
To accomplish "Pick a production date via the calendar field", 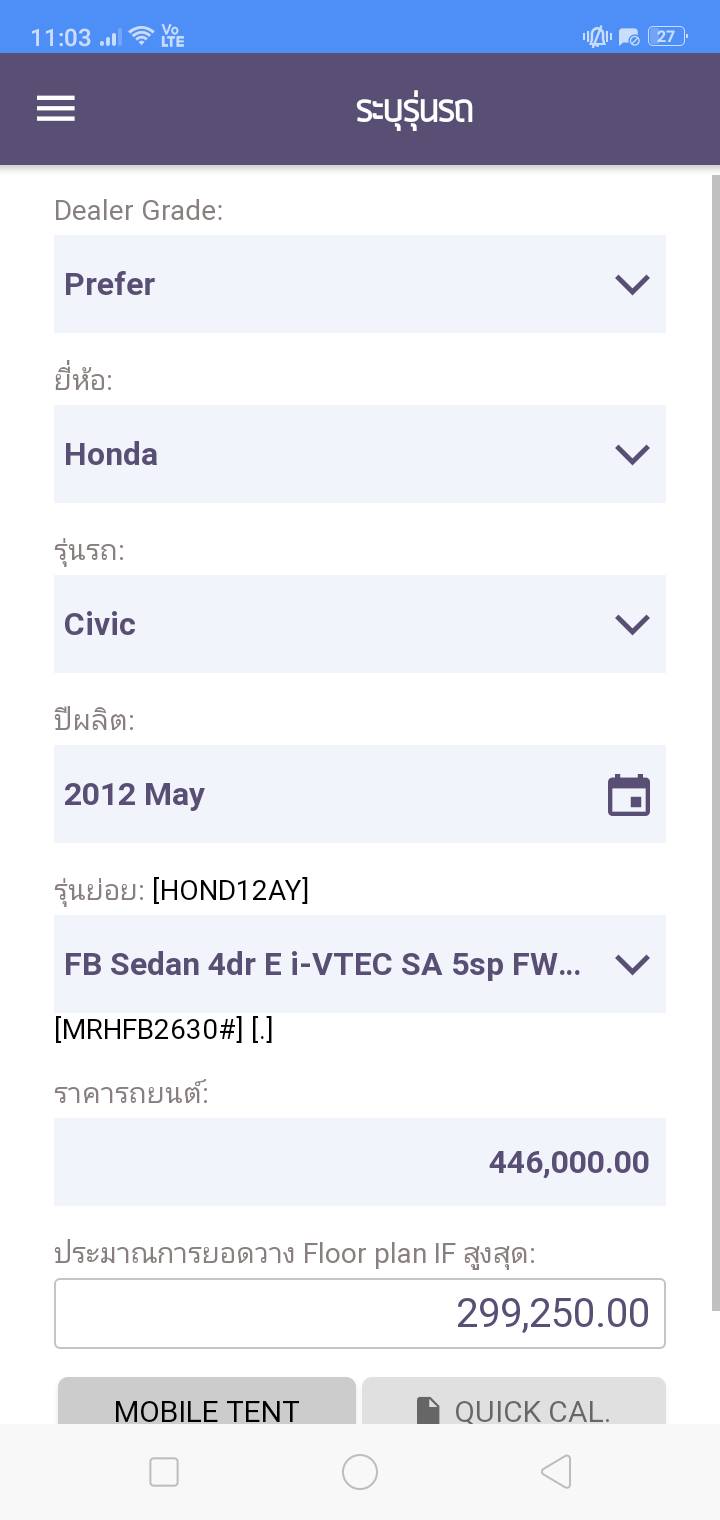I will pyautogui.click(x=359, y=794).
